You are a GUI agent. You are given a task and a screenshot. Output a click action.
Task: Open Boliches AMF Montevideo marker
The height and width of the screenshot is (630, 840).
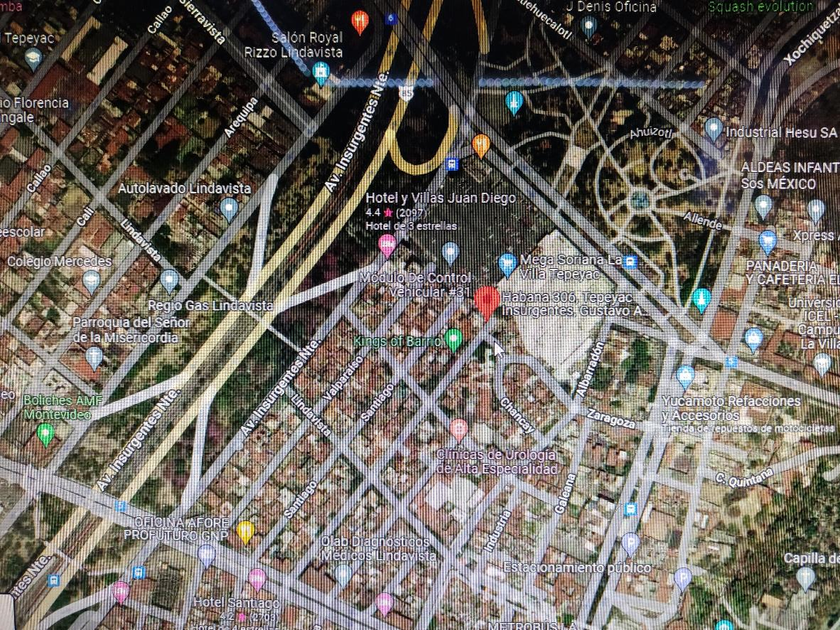pyautogui.click(x=46, y=435)
